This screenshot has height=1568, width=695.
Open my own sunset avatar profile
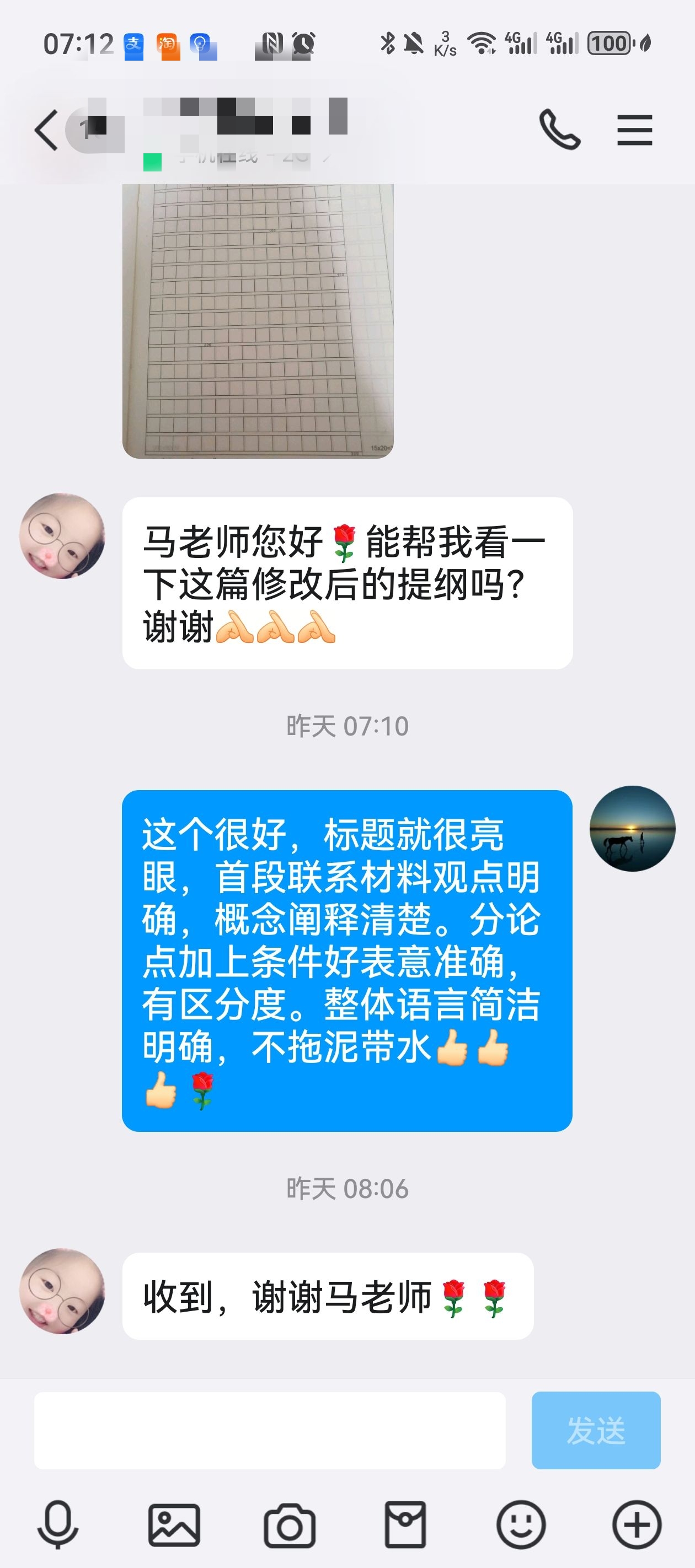(632, 829)
